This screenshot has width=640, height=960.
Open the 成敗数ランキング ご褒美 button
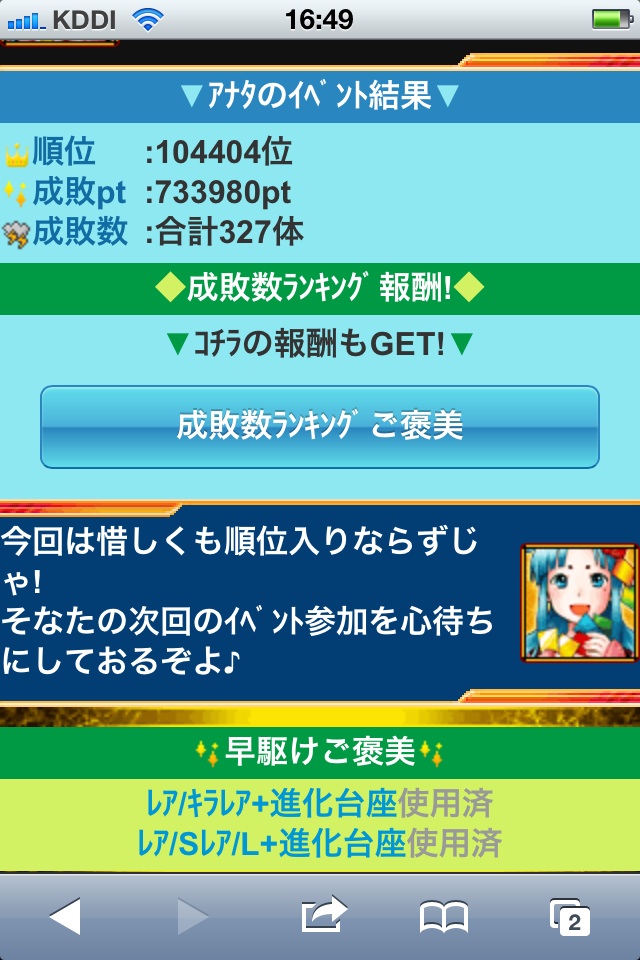tap(320, 427)
